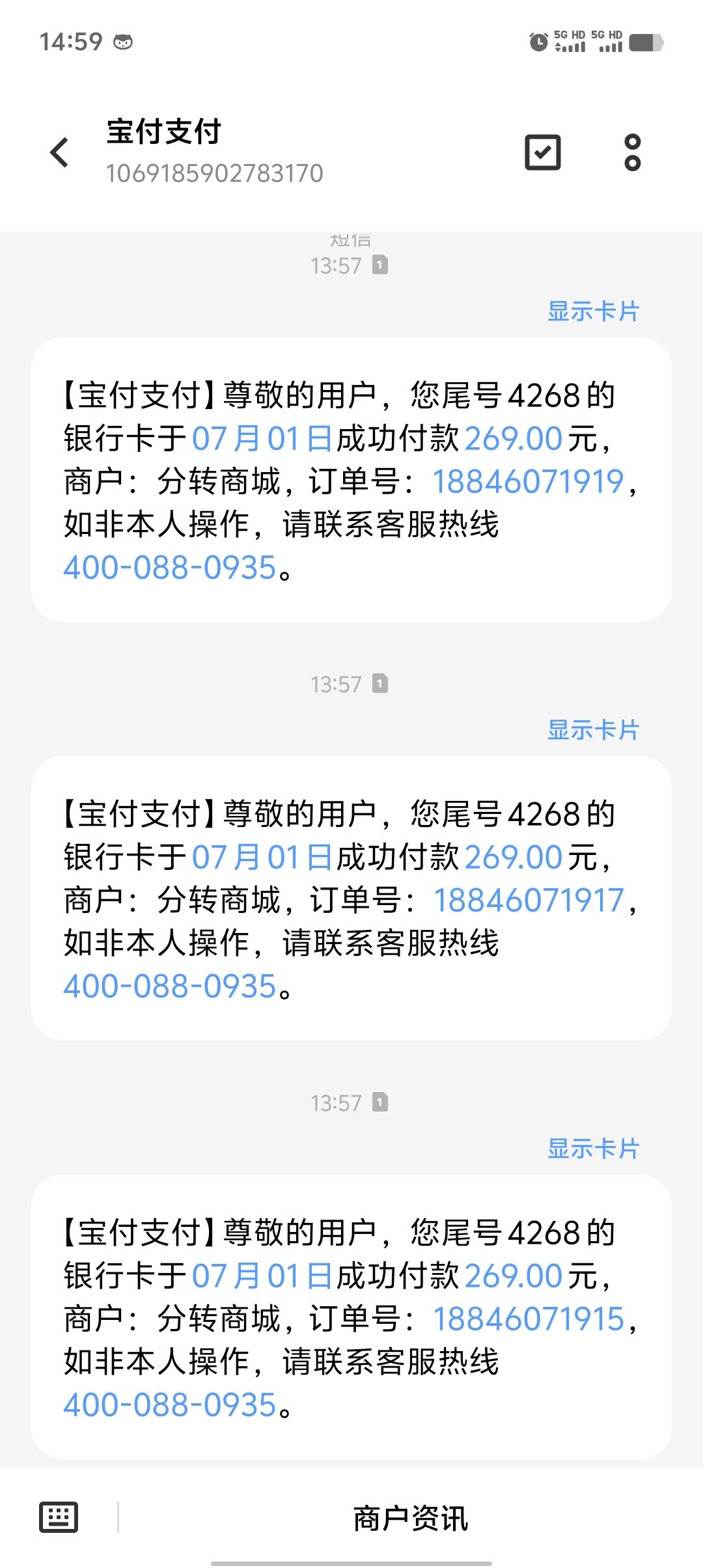Screen dimensions: 703x1568
Task: Open order number 18846071917 link
Action: point(528,901)
